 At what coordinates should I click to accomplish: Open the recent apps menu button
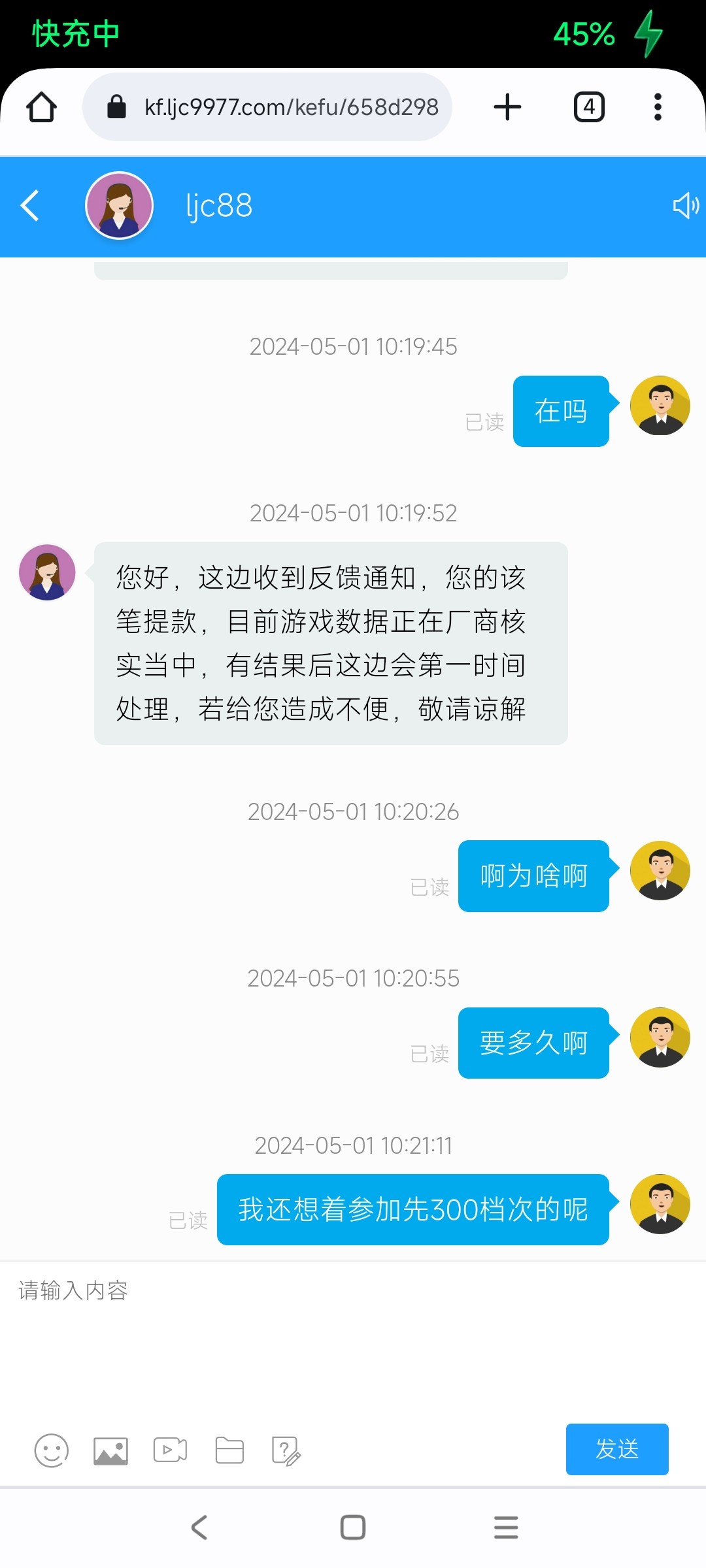[x=506, y=1527]
